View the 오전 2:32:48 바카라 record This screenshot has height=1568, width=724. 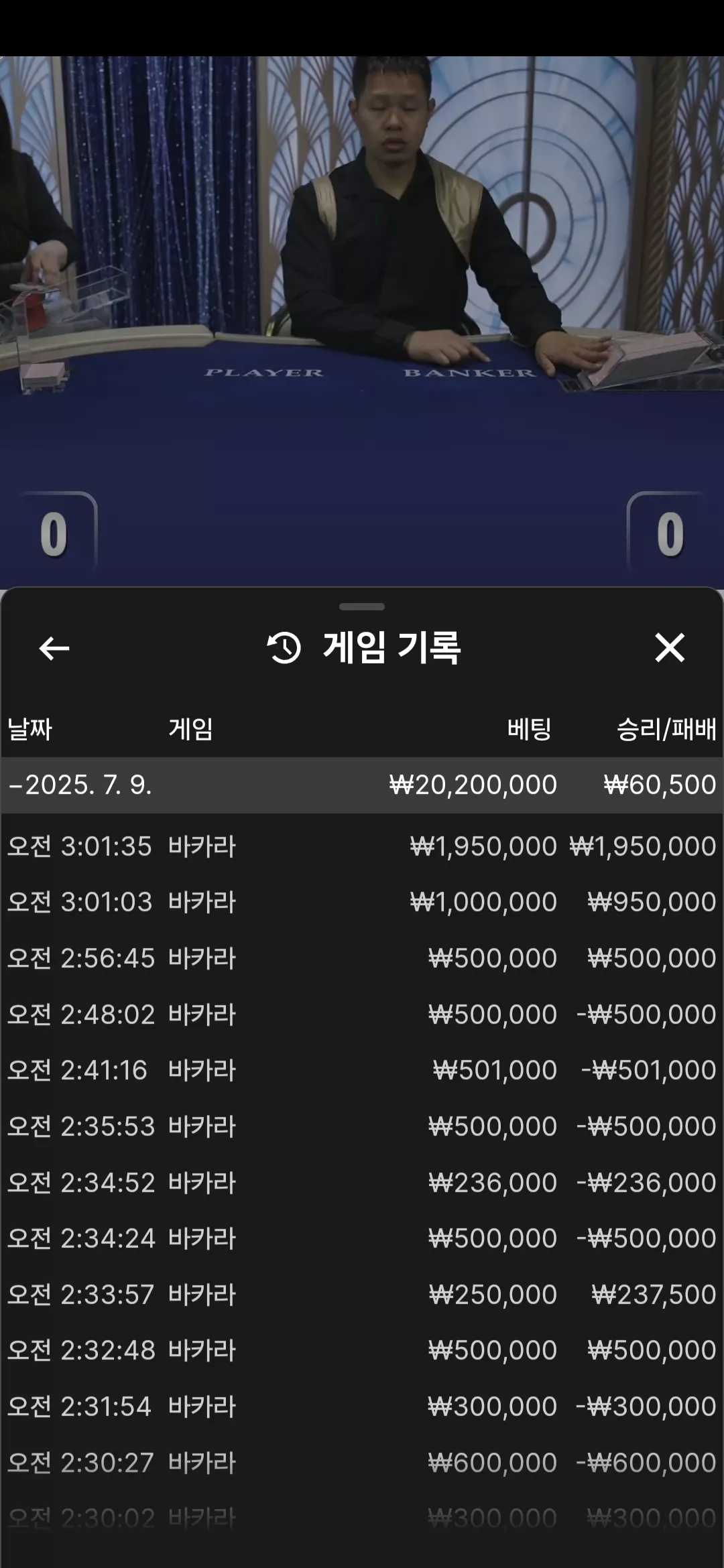pos(362,1350)
